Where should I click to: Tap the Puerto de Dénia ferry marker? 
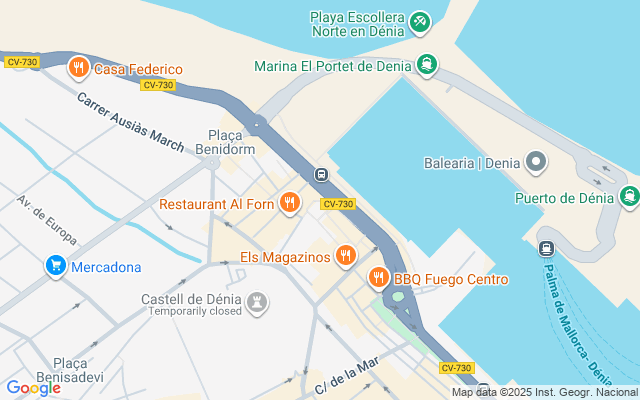coord(629,197)
